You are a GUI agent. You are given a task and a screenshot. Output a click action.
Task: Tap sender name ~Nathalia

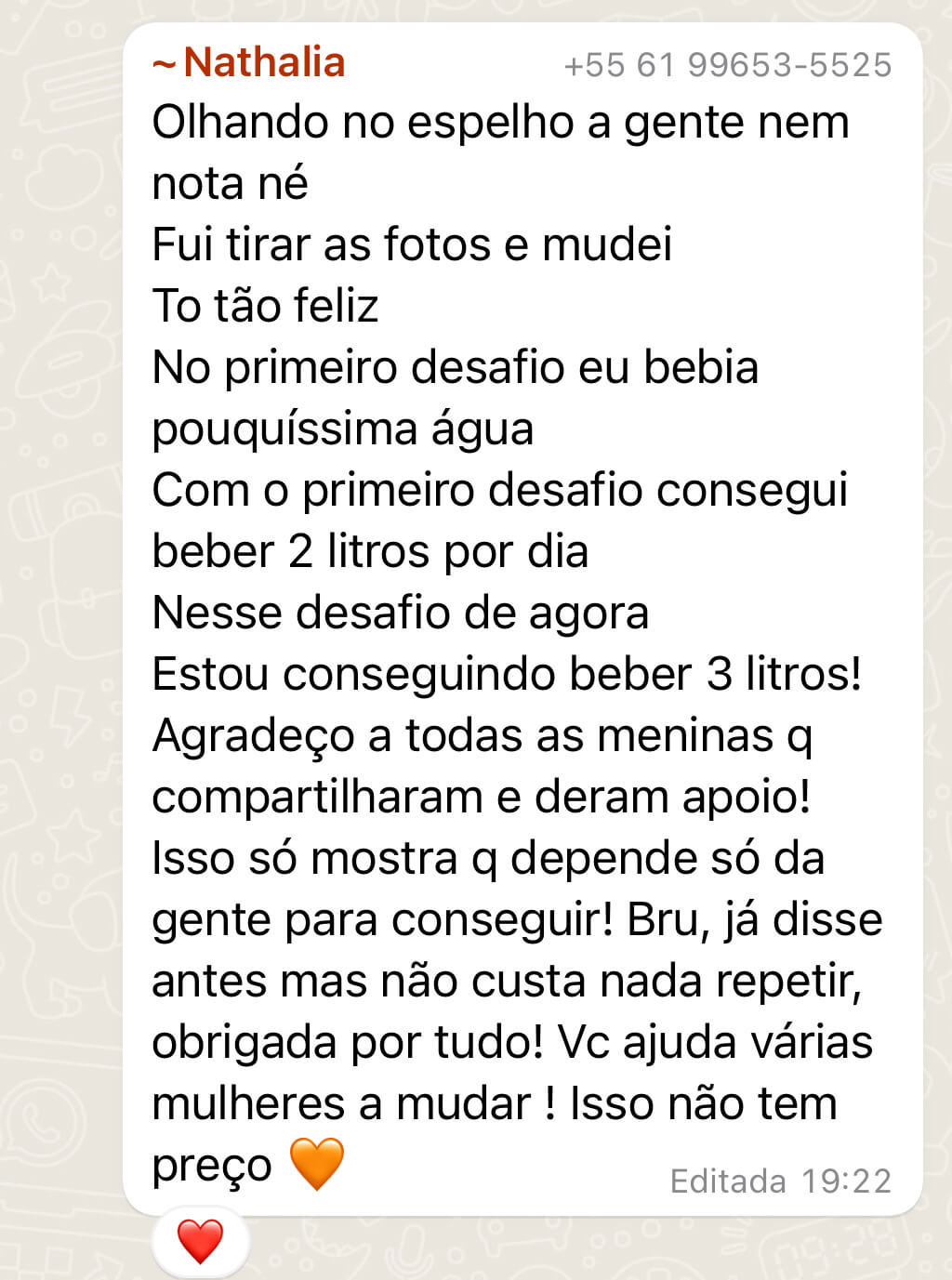pos(249,63)
